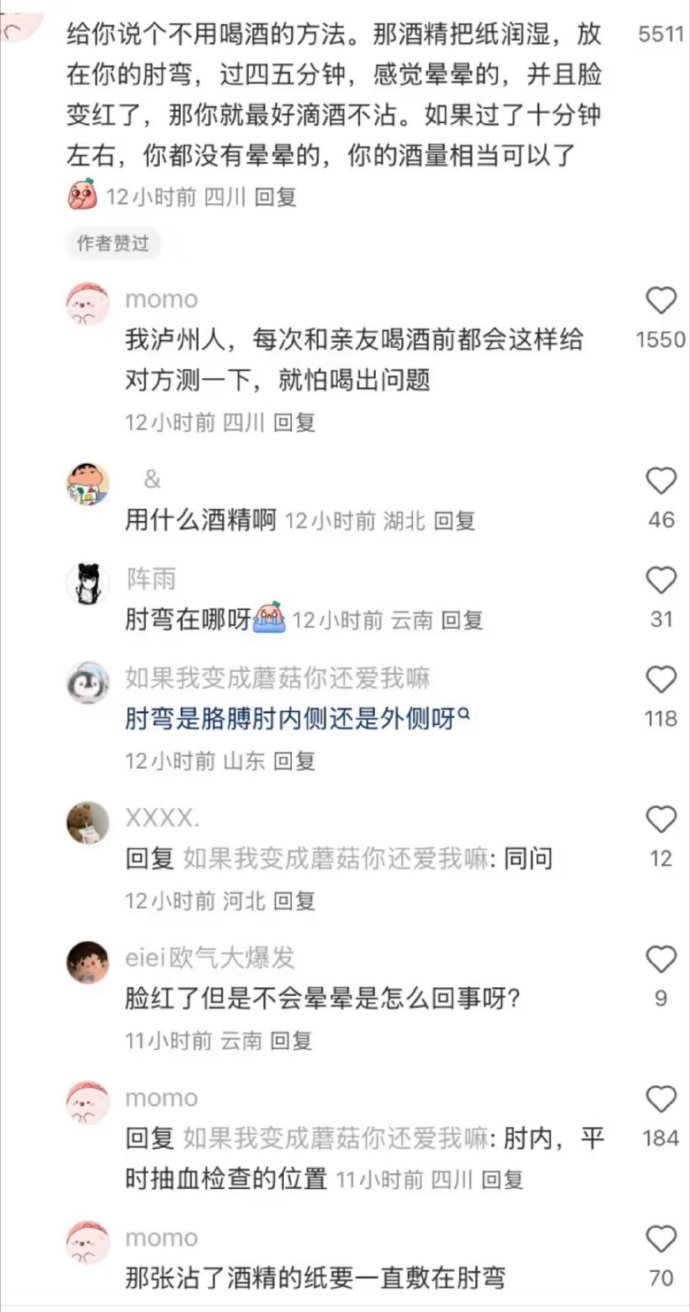Open 阵雨's profile avatar
Screen dimensions: 690x1312
(88, 583)
